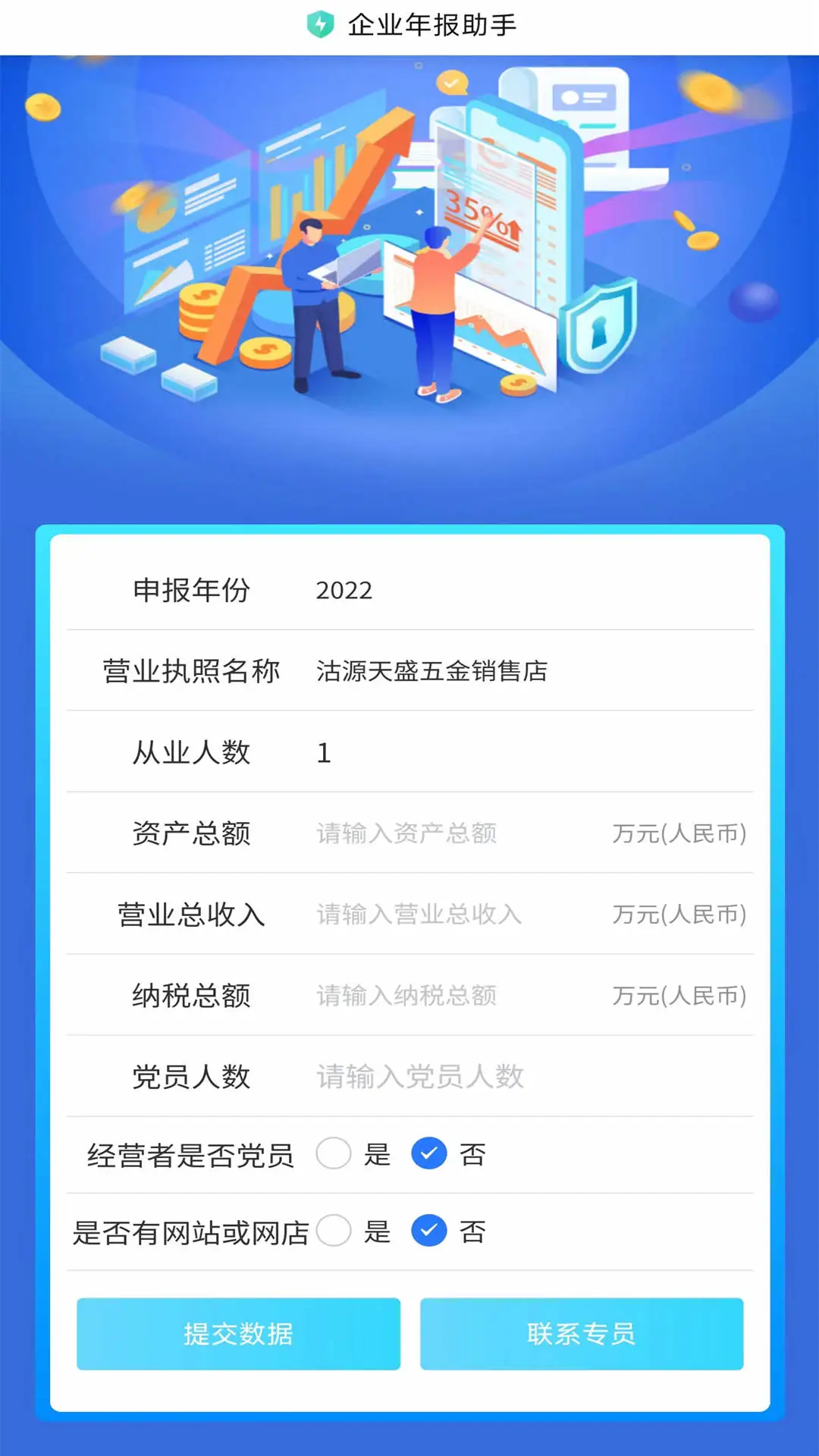Screen dimensions: 819x1456
Task: Click the 经营者是否党员 row label
Action: click(x=191, y=1155)
